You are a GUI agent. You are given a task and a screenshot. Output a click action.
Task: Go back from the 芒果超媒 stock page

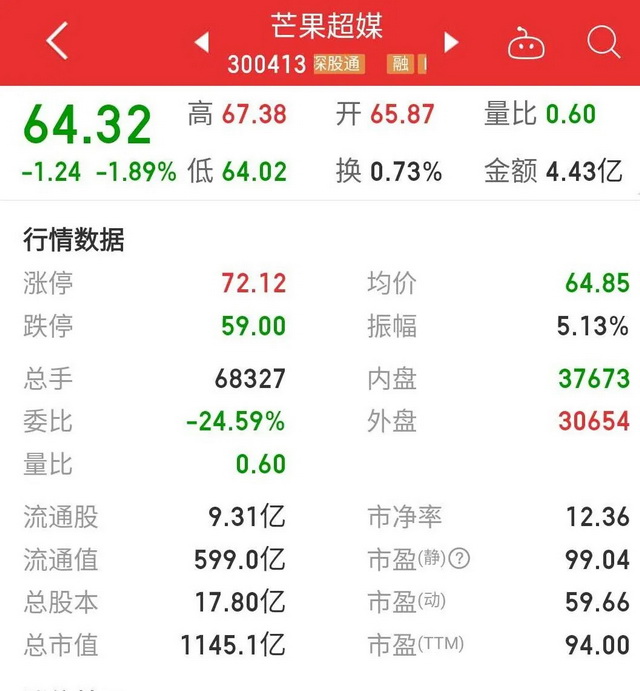(x=57, y=42)
